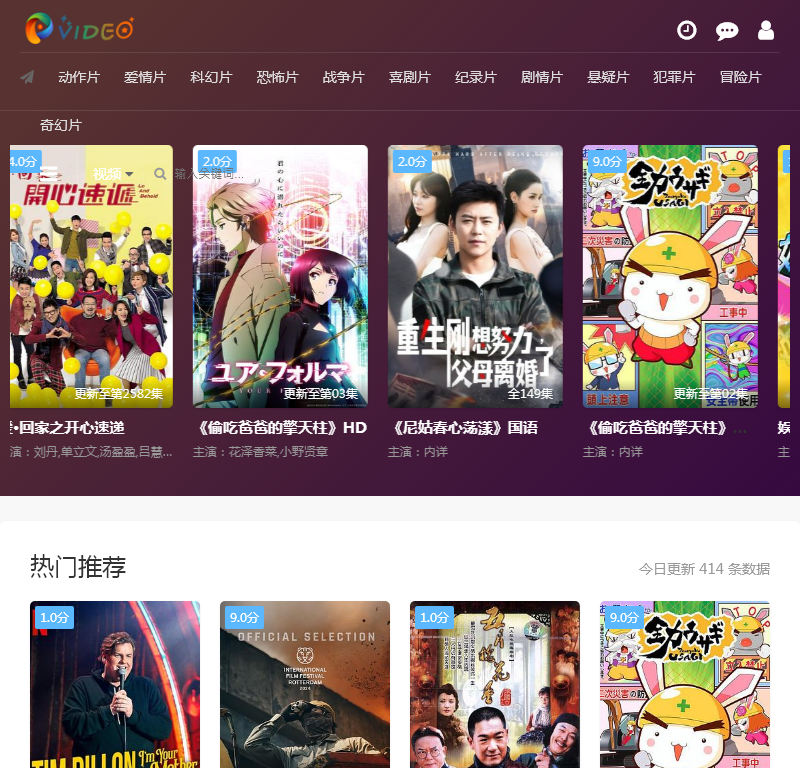
Task: Open the Tim Dillon poster in 热门推荐
Action: pyautogui.click(x=115, y=684)
